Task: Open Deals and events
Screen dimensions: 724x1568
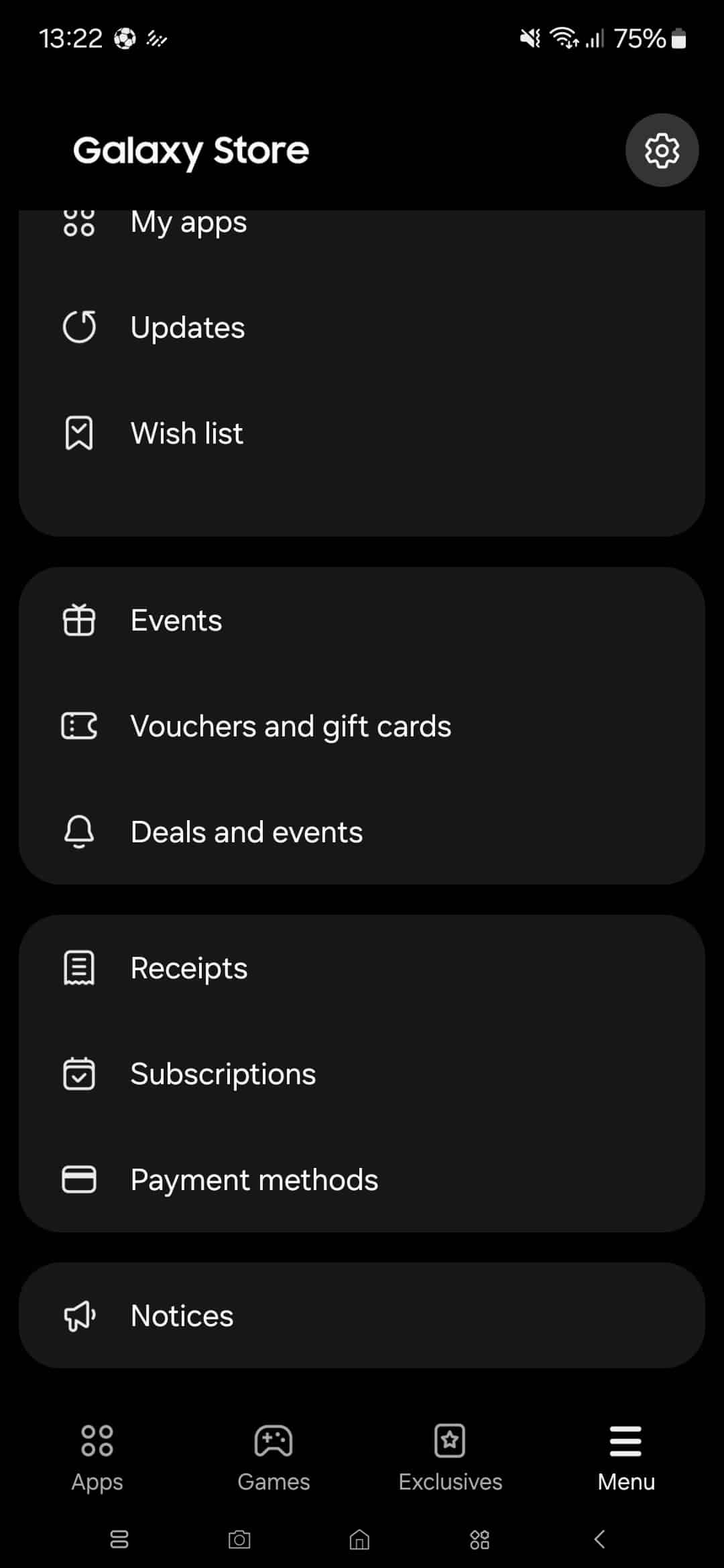Action: [x=362, y=832]
